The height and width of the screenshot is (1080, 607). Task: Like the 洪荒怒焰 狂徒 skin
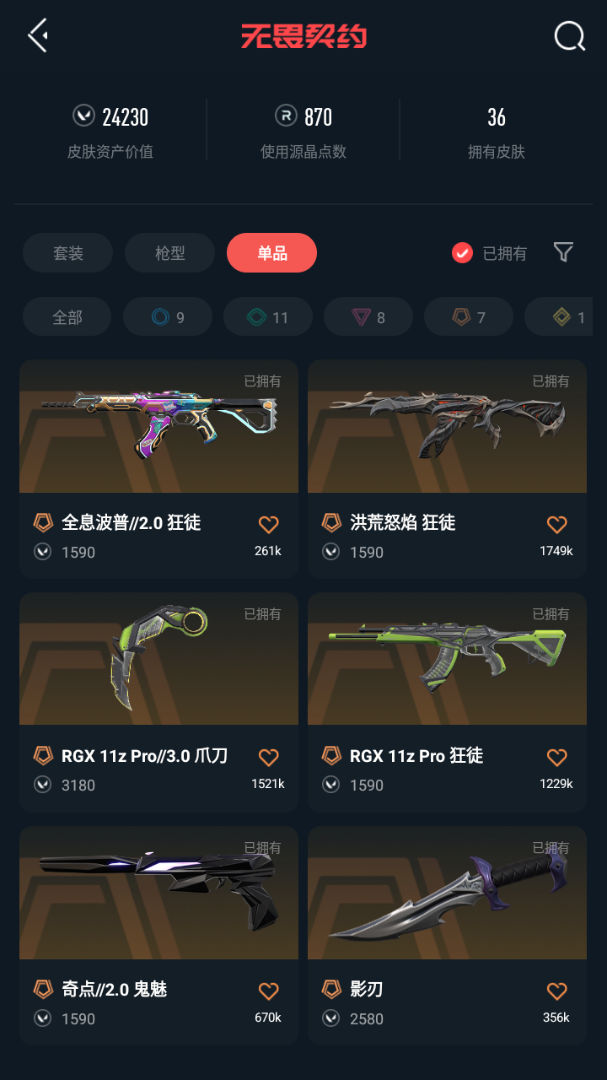point(557,524)
